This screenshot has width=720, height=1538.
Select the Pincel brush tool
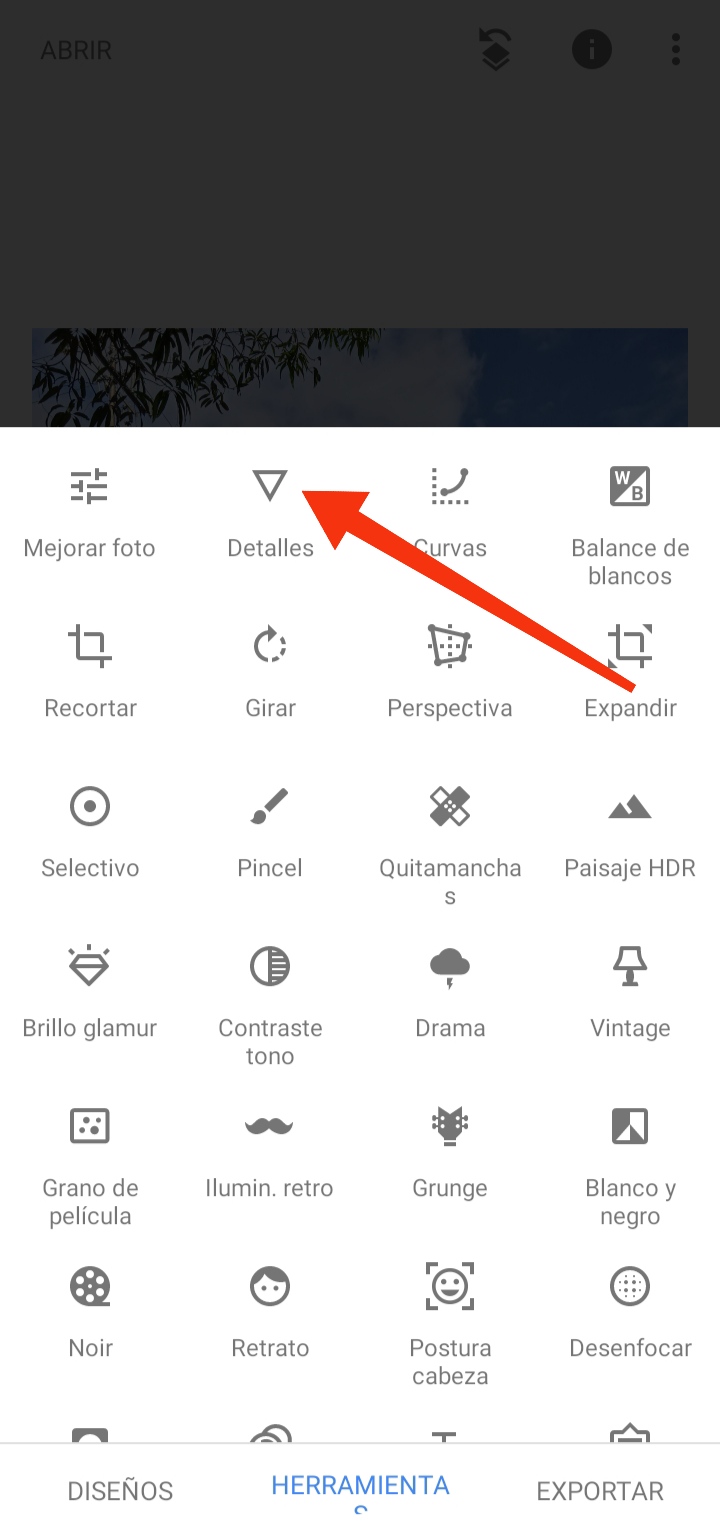click(270, 830)
